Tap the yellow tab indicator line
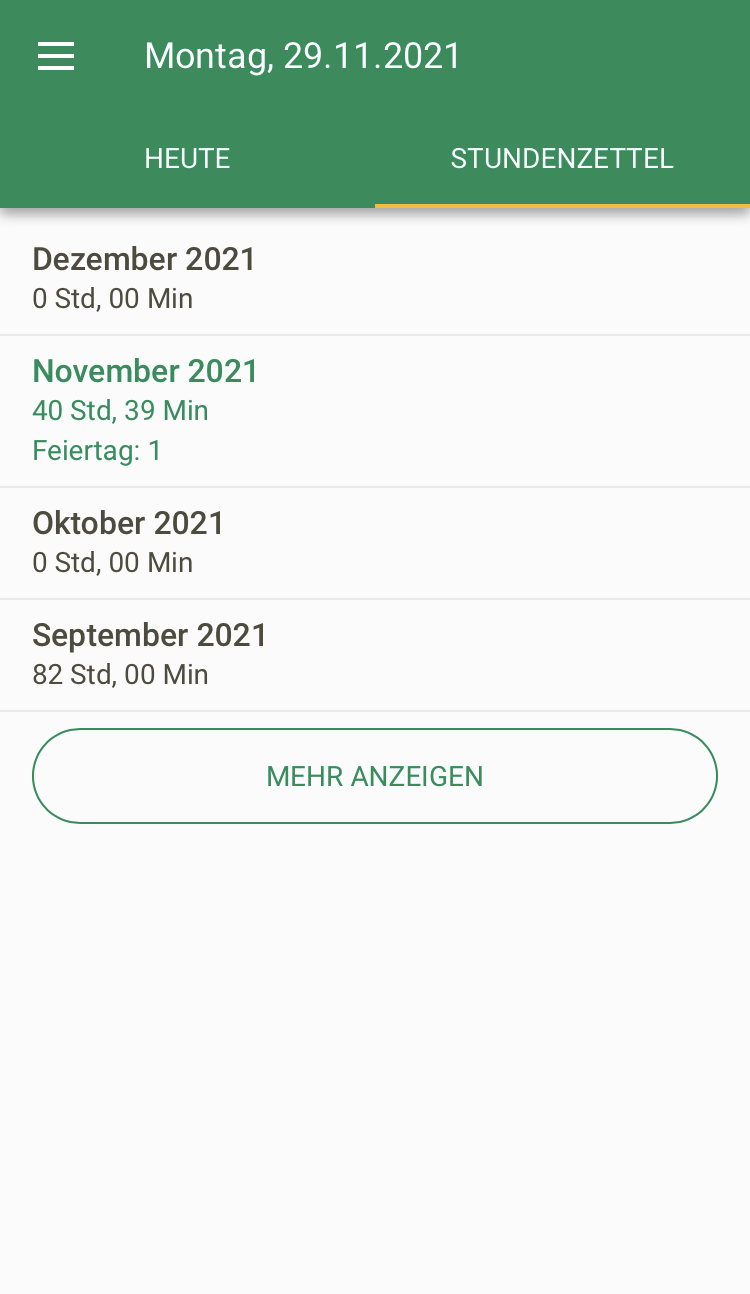This screenshot has width=750, height=1294. point(562,207)
